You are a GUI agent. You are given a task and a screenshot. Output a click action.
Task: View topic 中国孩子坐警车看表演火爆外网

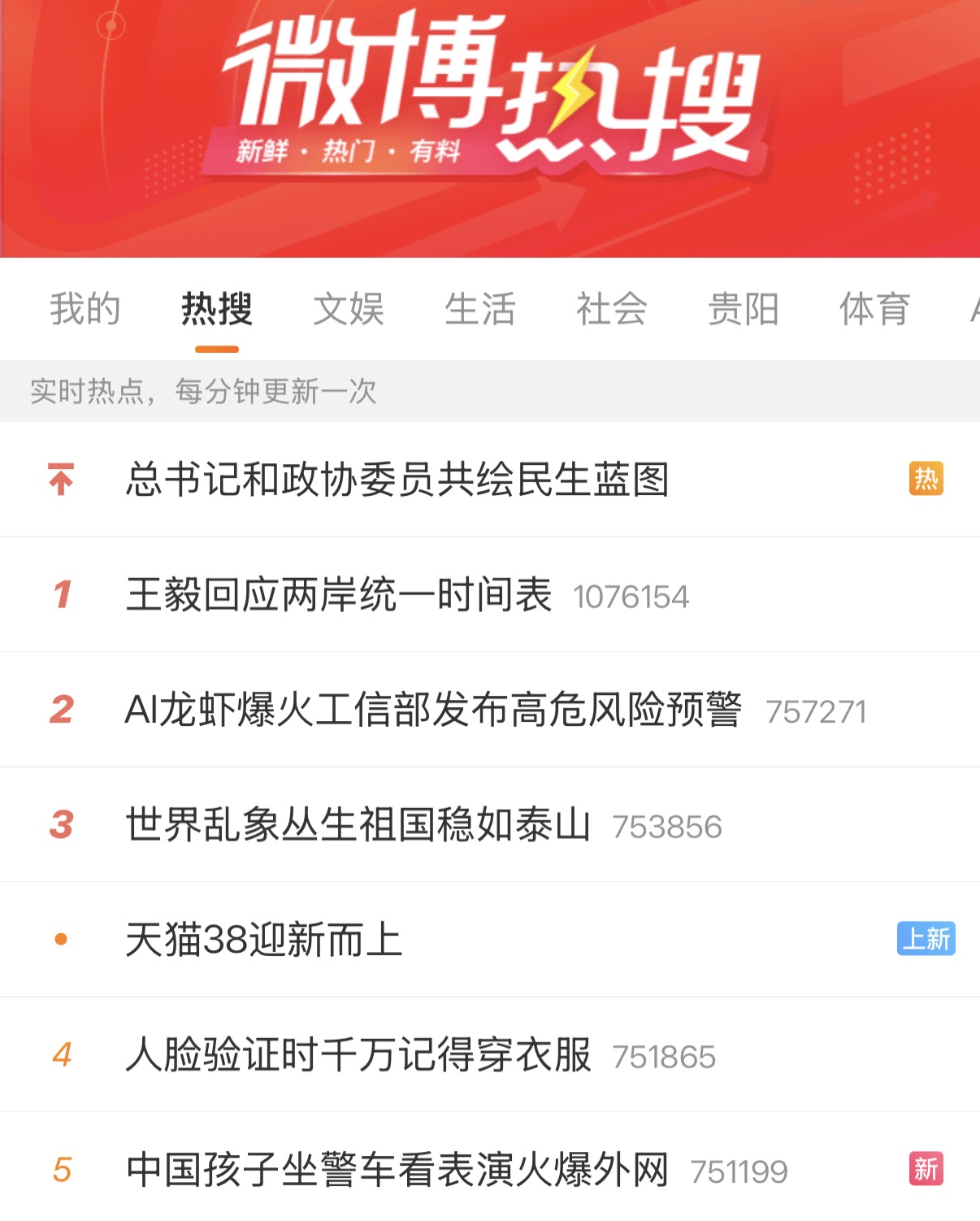[x=397, y=1170]
